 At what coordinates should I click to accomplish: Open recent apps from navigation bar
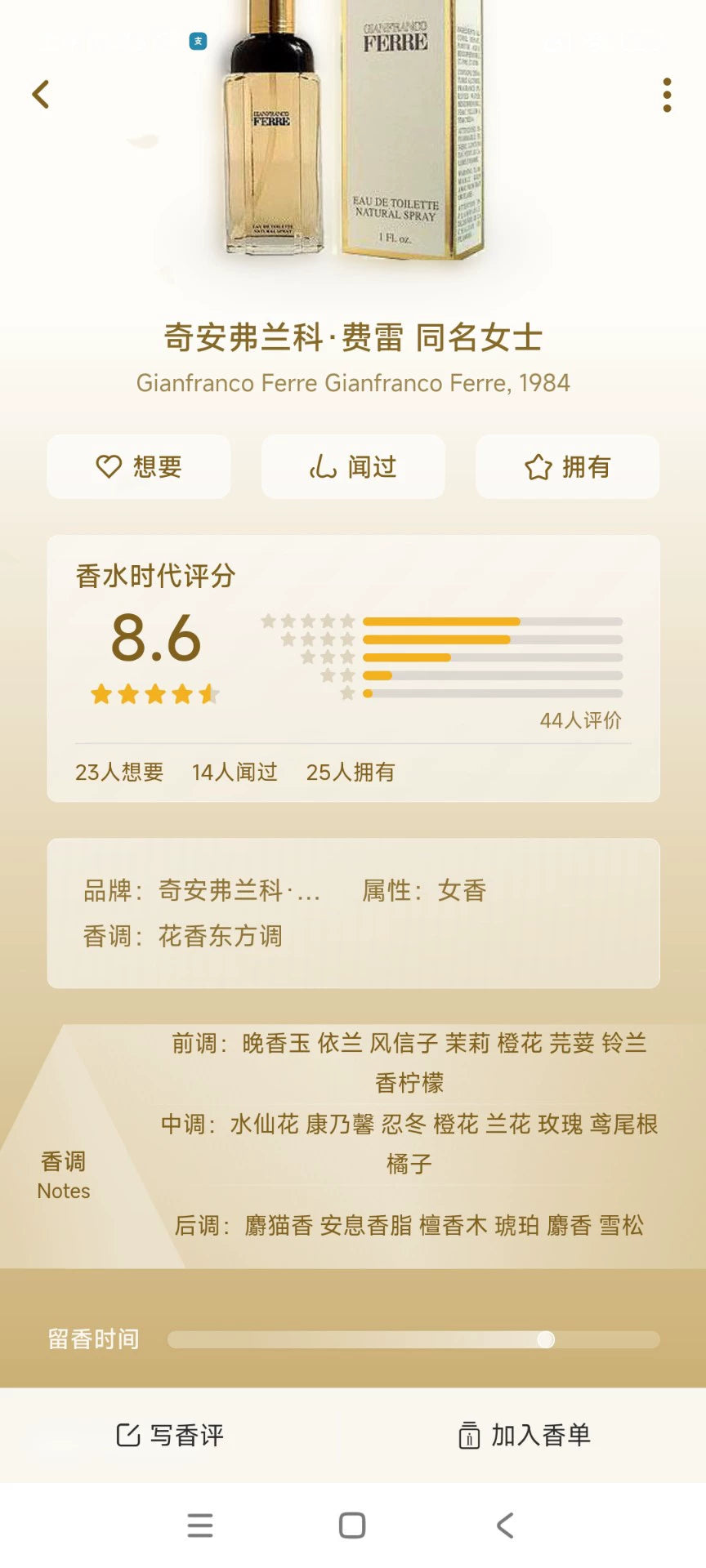tap(200, 1525)
